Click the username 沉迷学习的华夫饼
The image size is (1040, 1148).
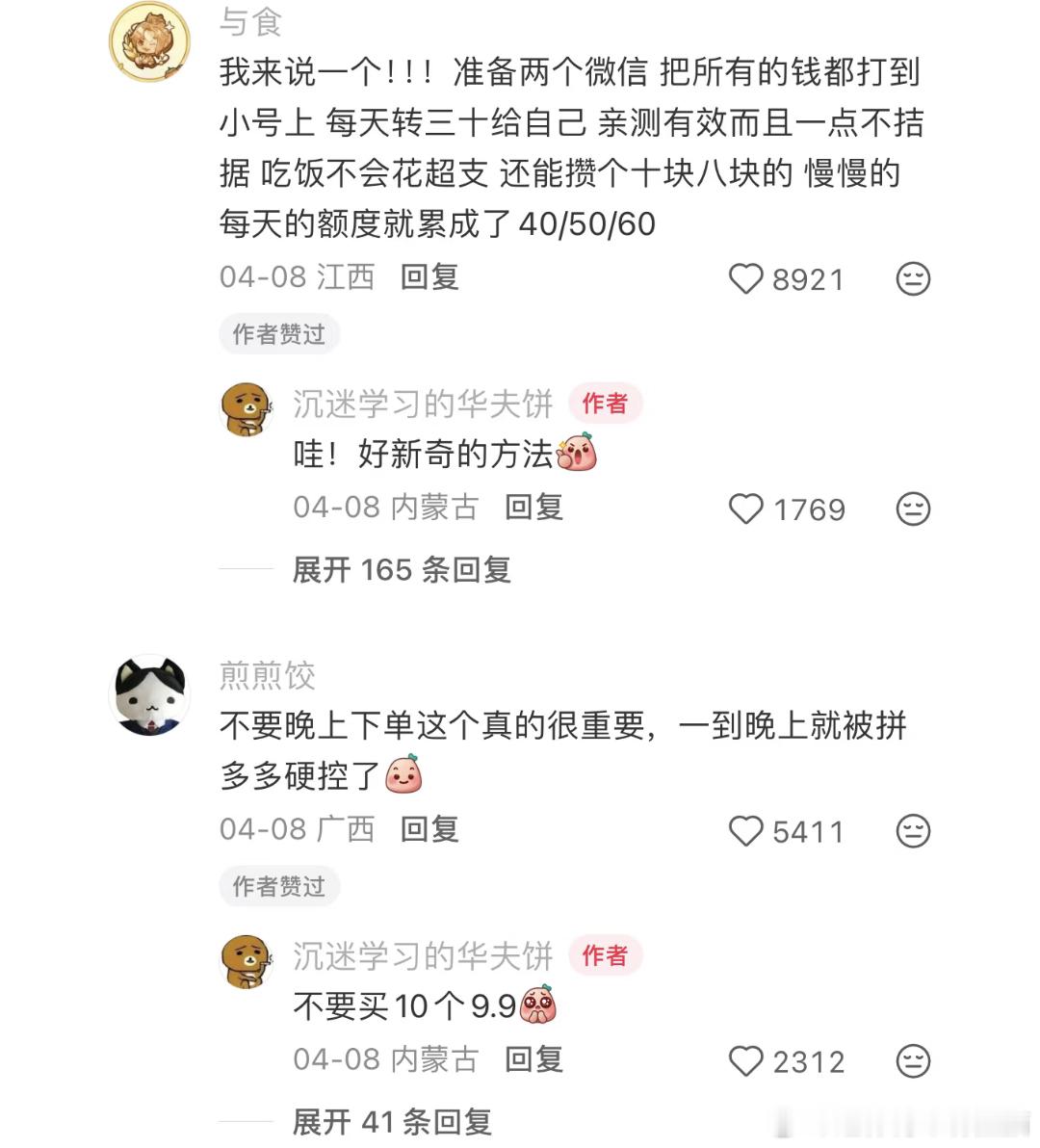(422, 405)
